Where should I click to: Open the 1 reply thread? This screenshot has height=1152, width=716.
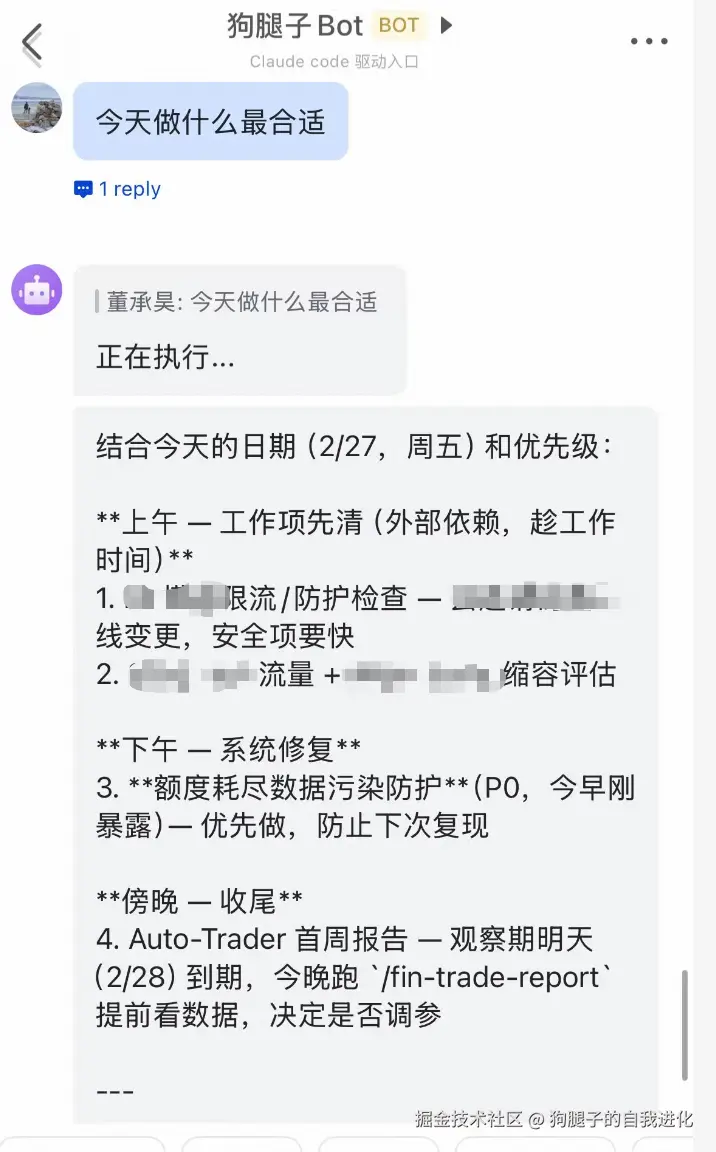118,189
